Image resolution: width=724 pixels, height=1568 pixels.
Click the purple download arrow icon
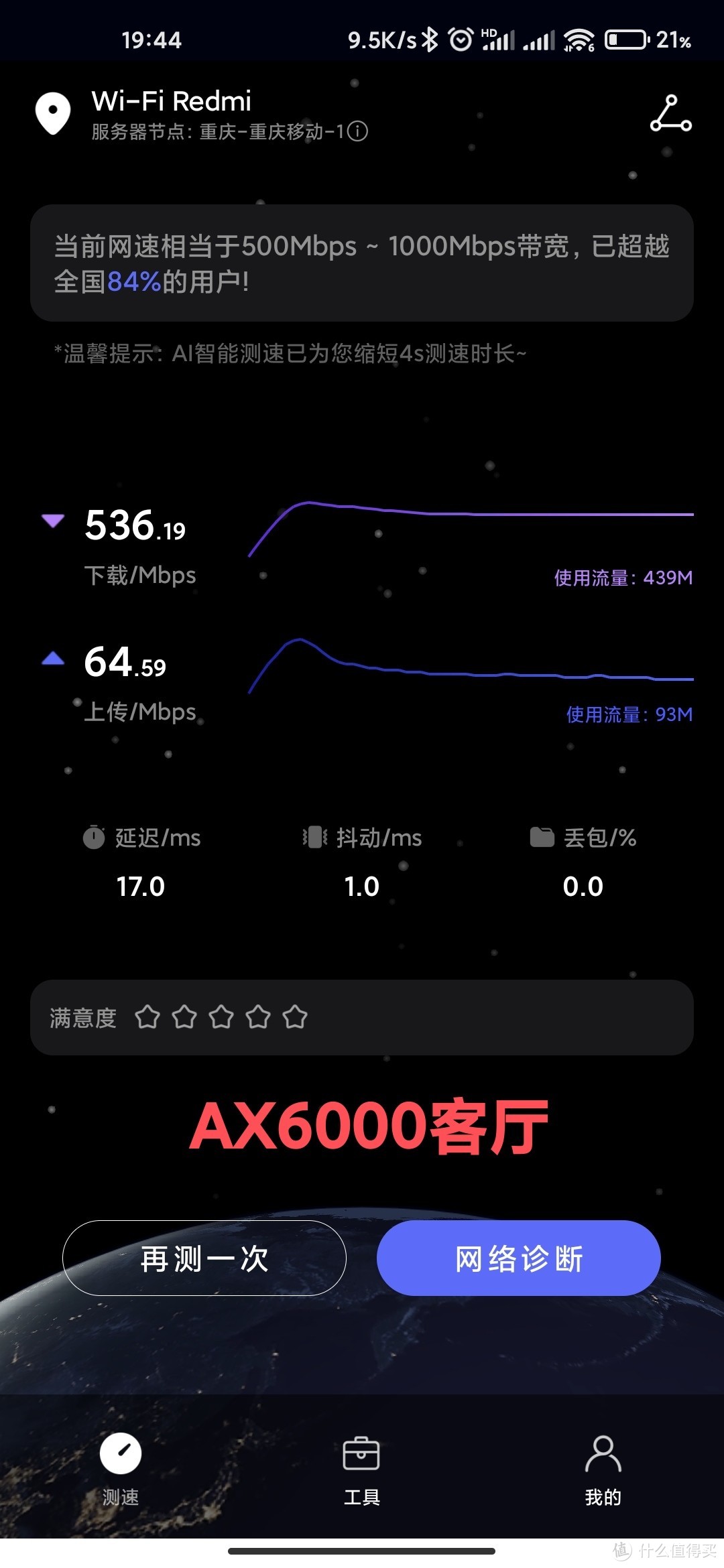tap(52, 521)
